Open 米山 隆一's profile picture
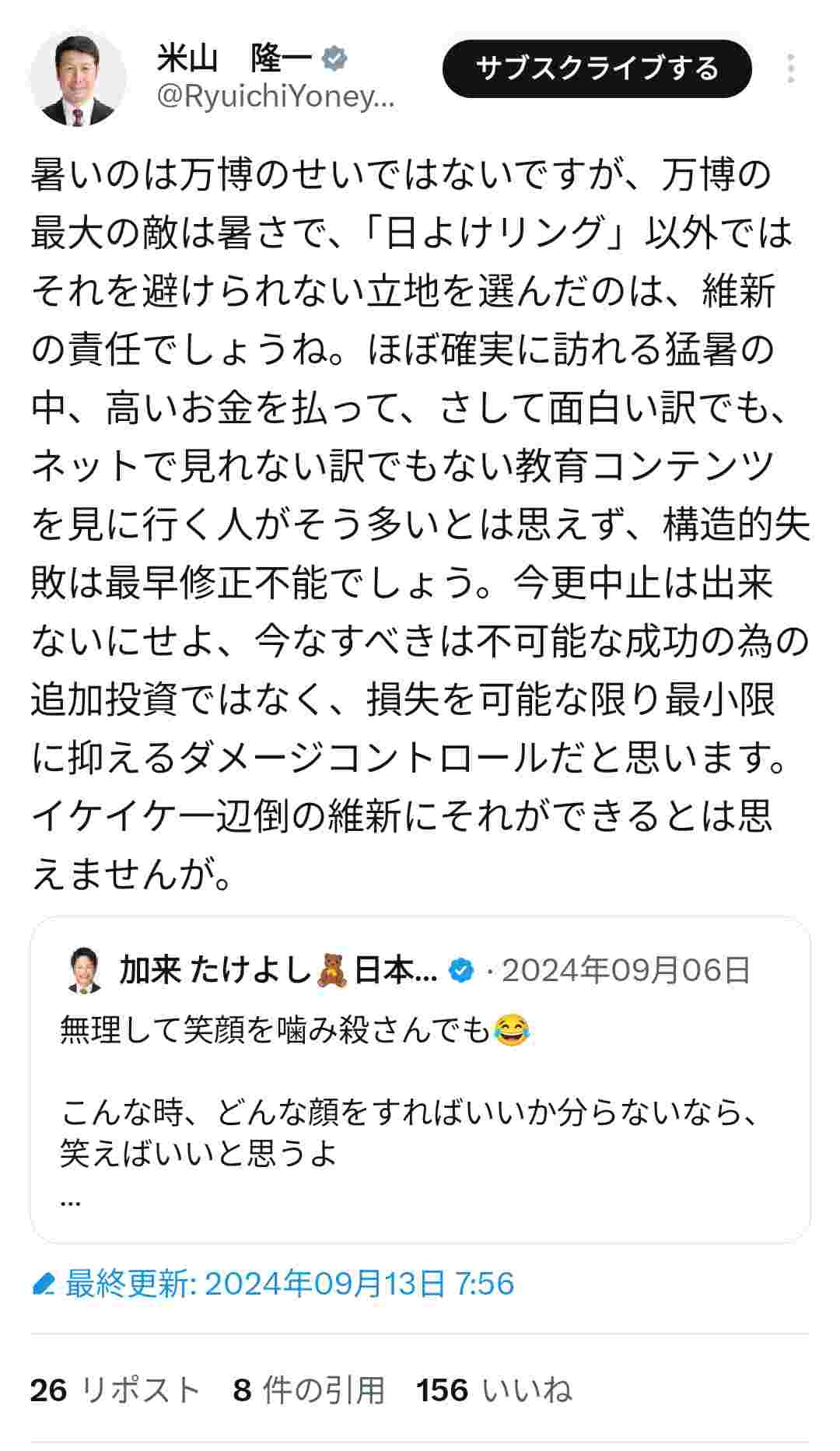The height and width of the screenshot is (1451, 840). coord(78,78)
